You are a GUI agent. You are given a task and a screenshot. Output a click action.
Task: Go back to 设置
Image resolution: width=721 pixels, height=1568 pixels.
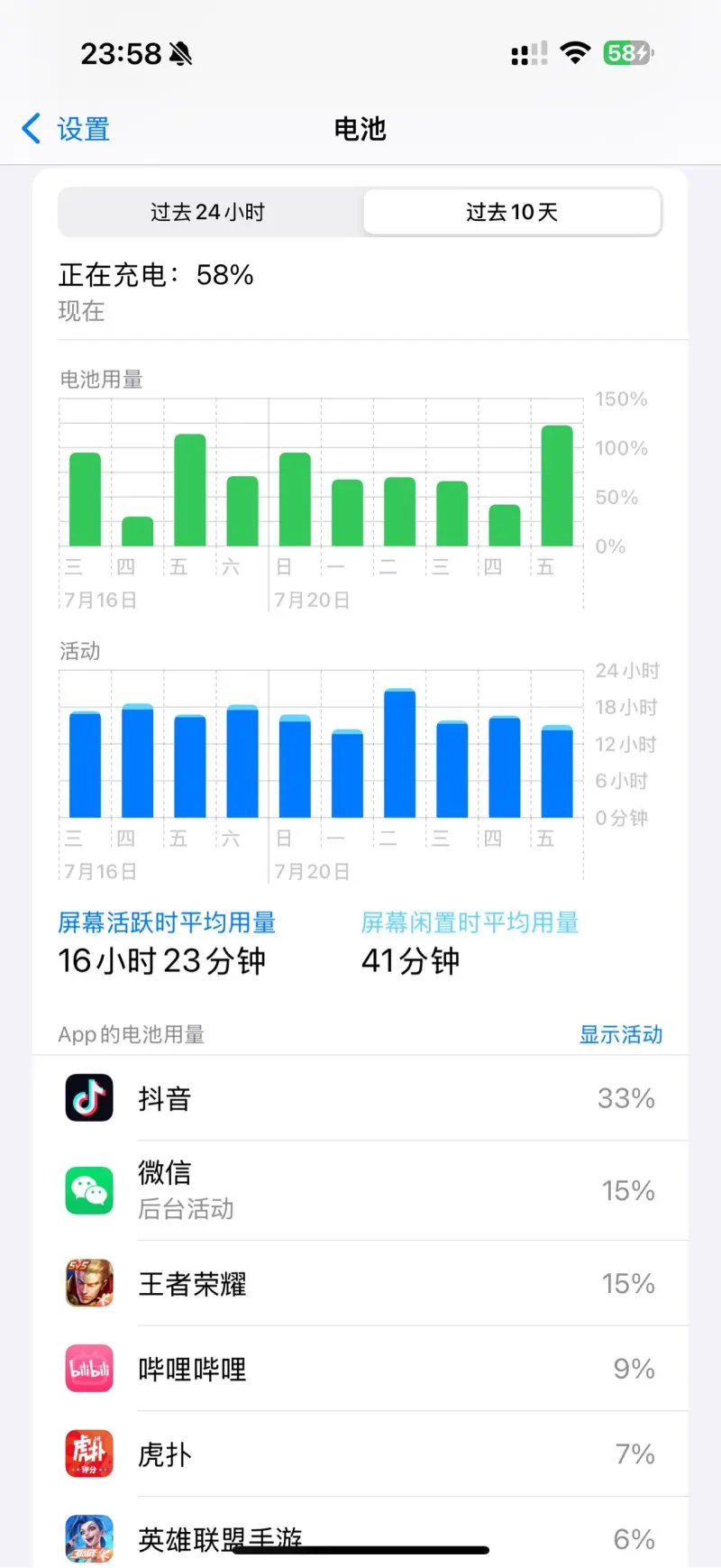point(66,129)
